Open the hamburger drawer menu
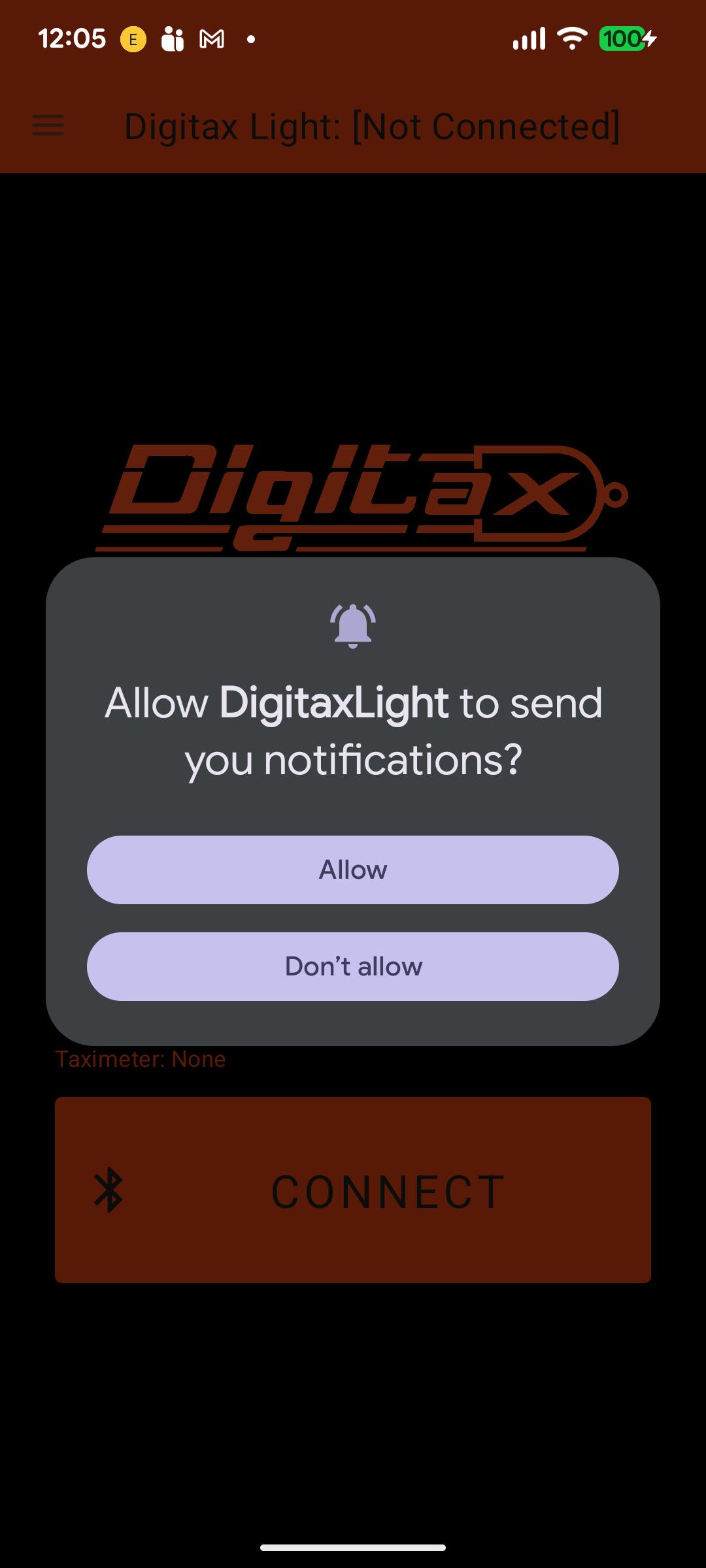 coord(48,125)
